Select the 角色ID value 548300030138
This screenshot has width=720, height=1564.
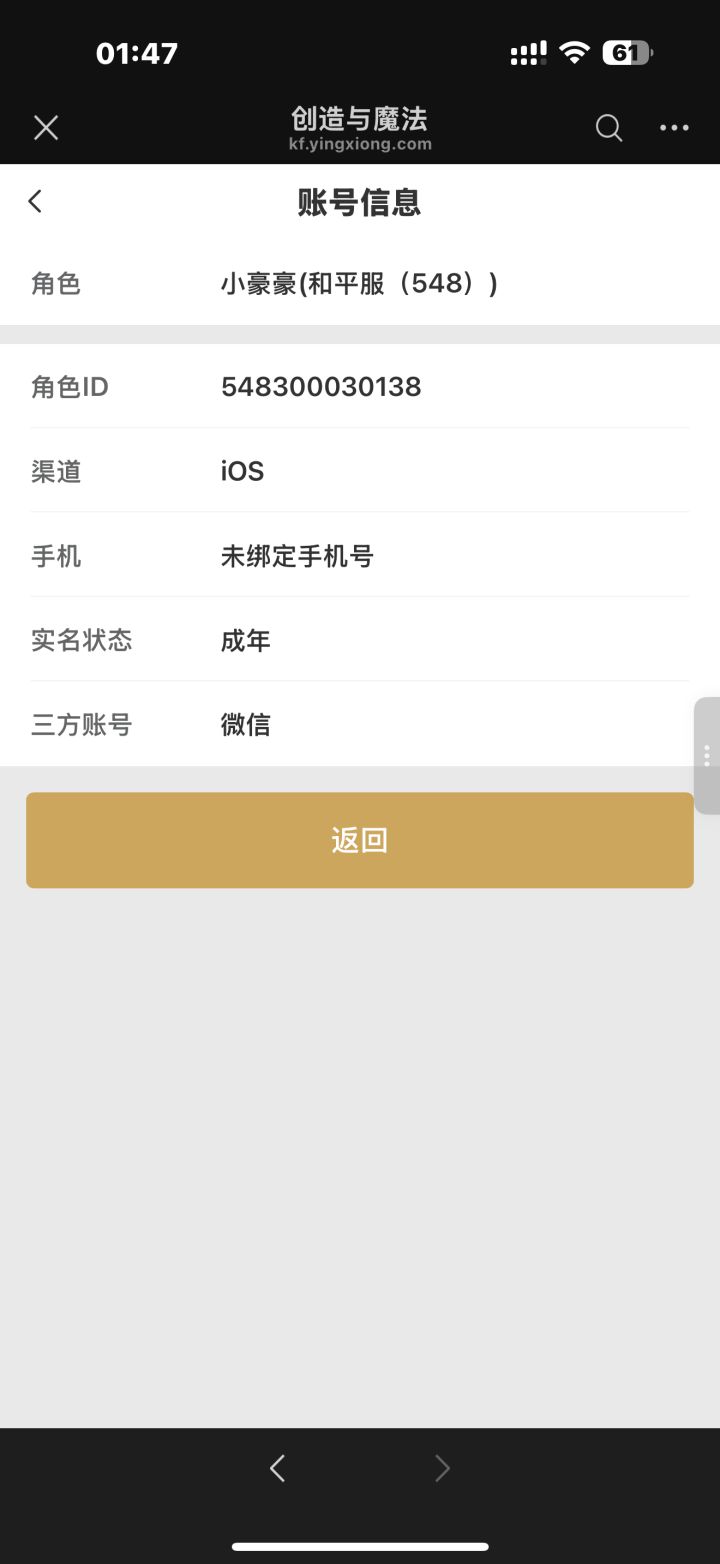322,387
